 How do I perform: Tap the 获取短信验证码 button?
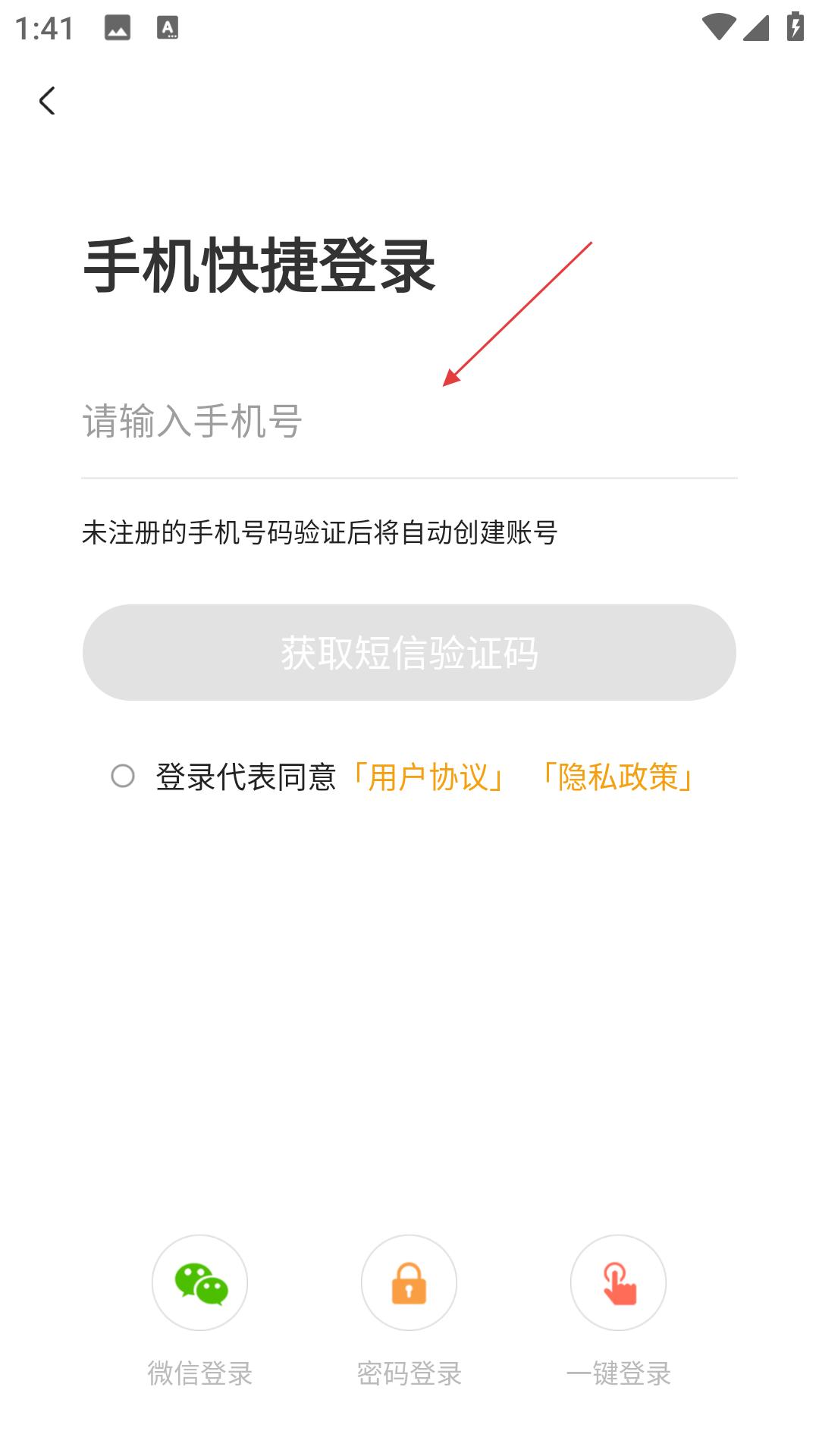[x=409, y=652]
